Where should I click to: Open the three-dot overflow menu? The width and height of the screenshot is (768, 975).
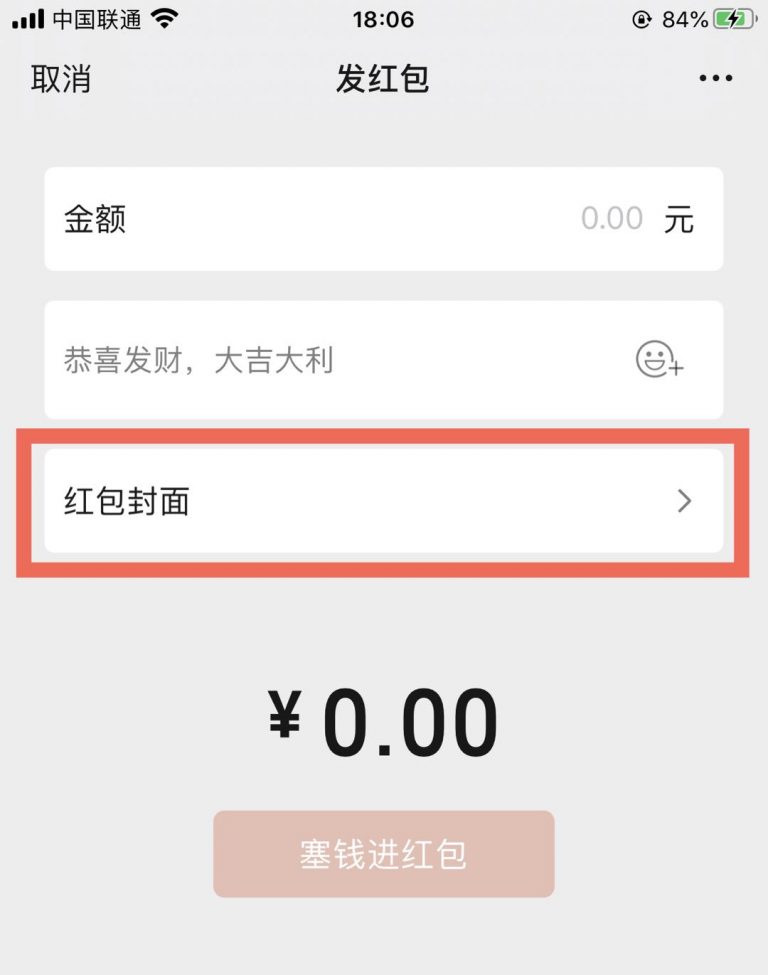point(715,79)
